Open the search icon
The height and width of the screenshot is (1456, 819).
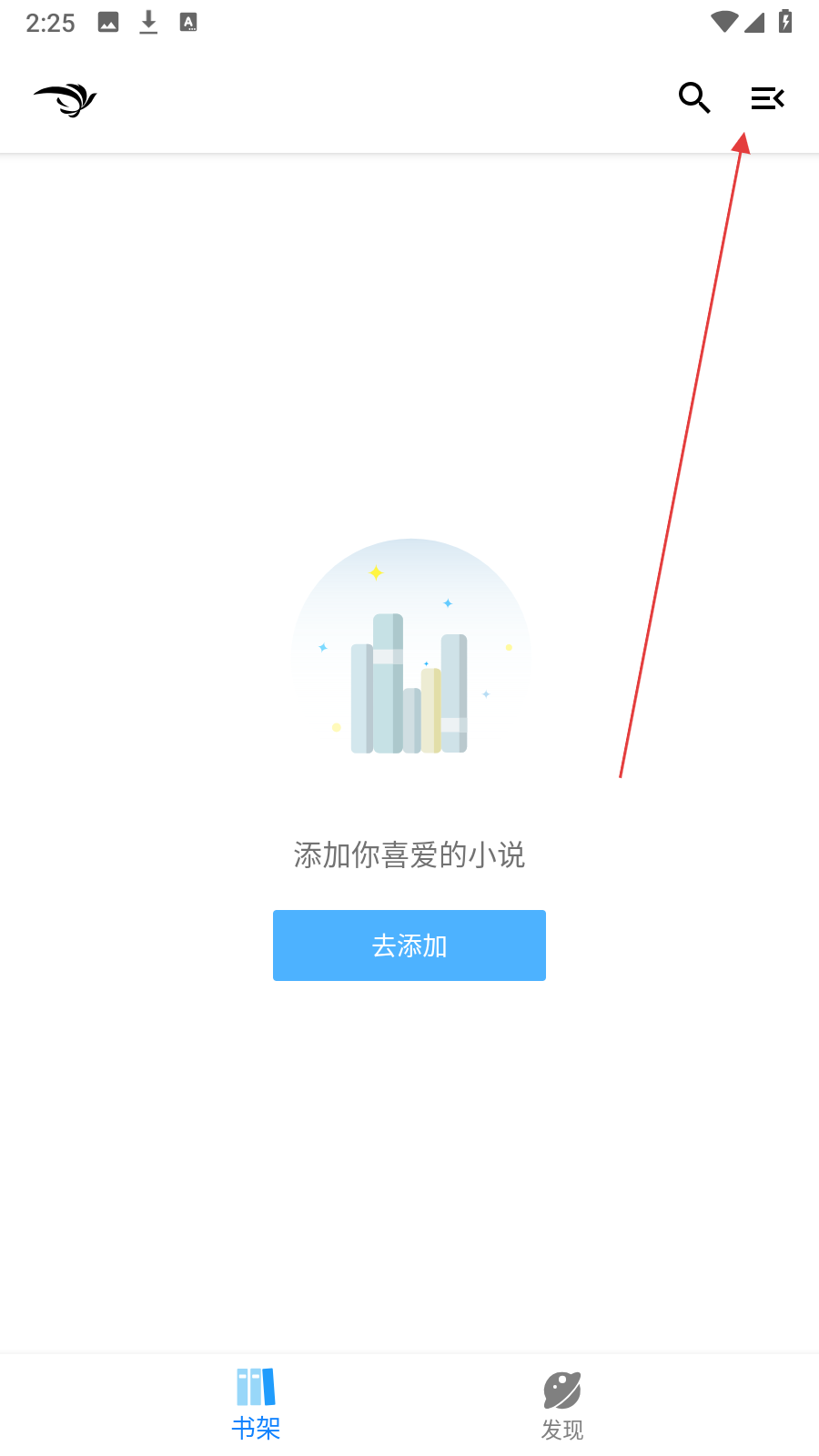click(x=694, y=97)
